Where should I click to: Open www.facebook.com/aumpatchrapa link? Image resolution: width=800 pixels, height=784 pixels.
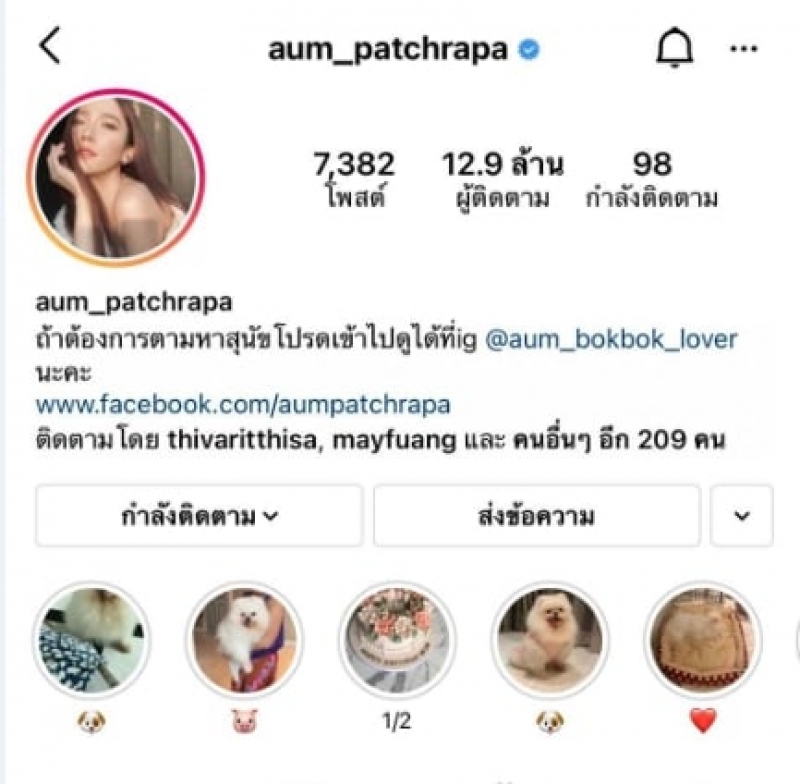(x=242, y=404)
